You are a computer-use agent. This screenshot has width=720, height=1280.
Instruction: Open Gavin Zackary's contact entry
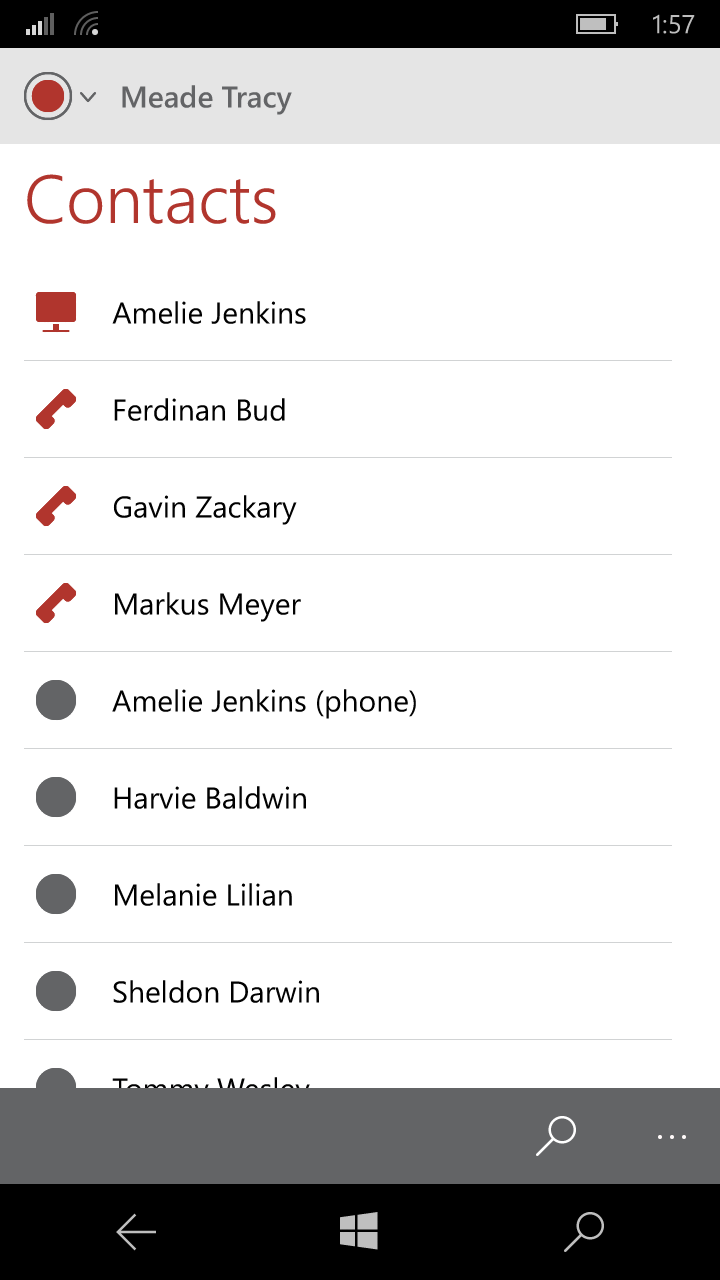click(x=204, y=507)
